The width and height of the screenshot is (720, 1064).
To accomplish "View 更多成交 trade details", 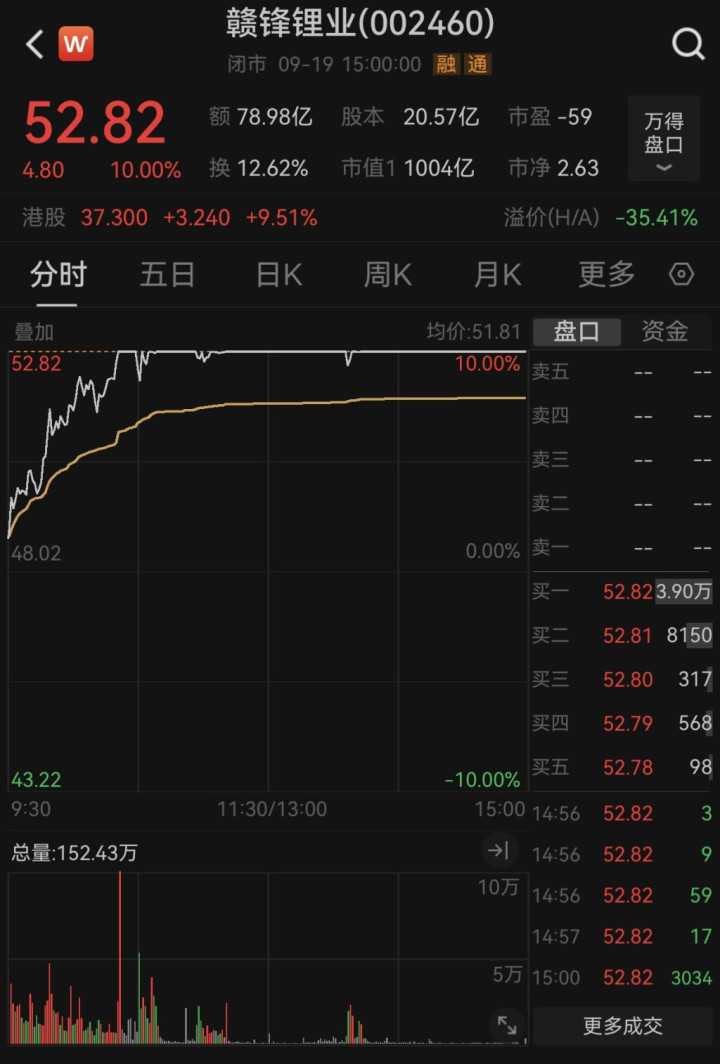I will point(623,1026).
